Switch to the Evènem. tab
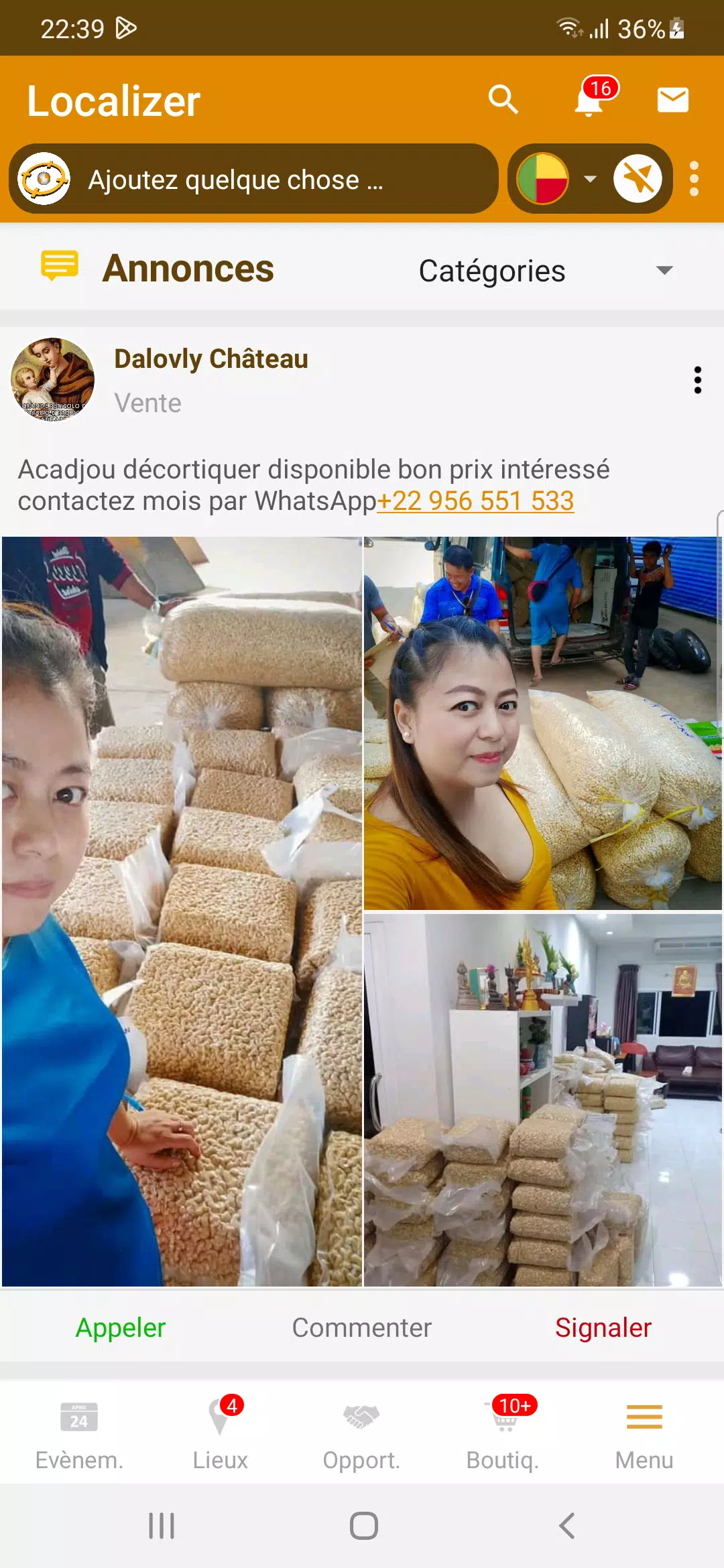 pyautogui.click(x=79, y=1433)
